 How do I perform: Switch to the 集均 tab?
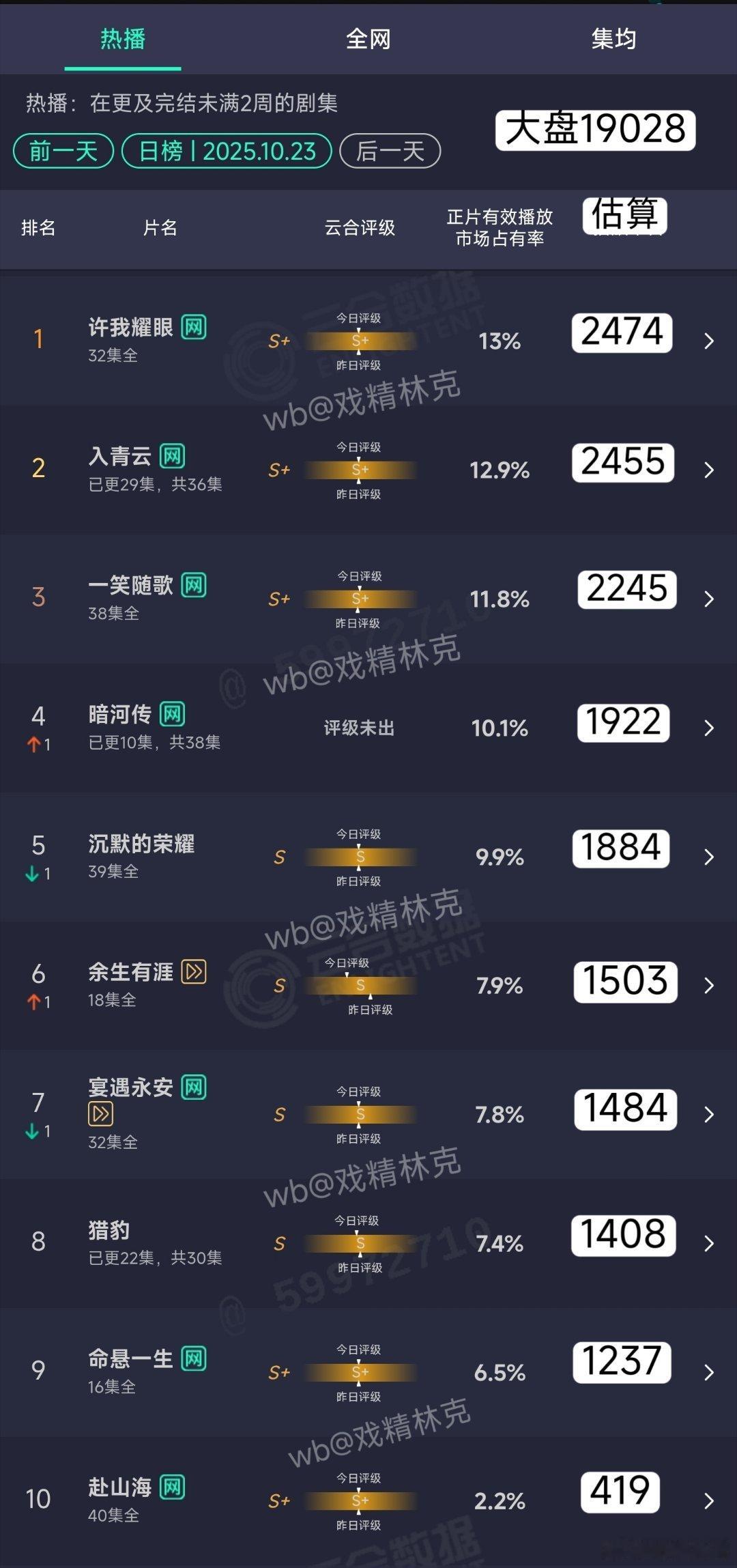point(614,39)
